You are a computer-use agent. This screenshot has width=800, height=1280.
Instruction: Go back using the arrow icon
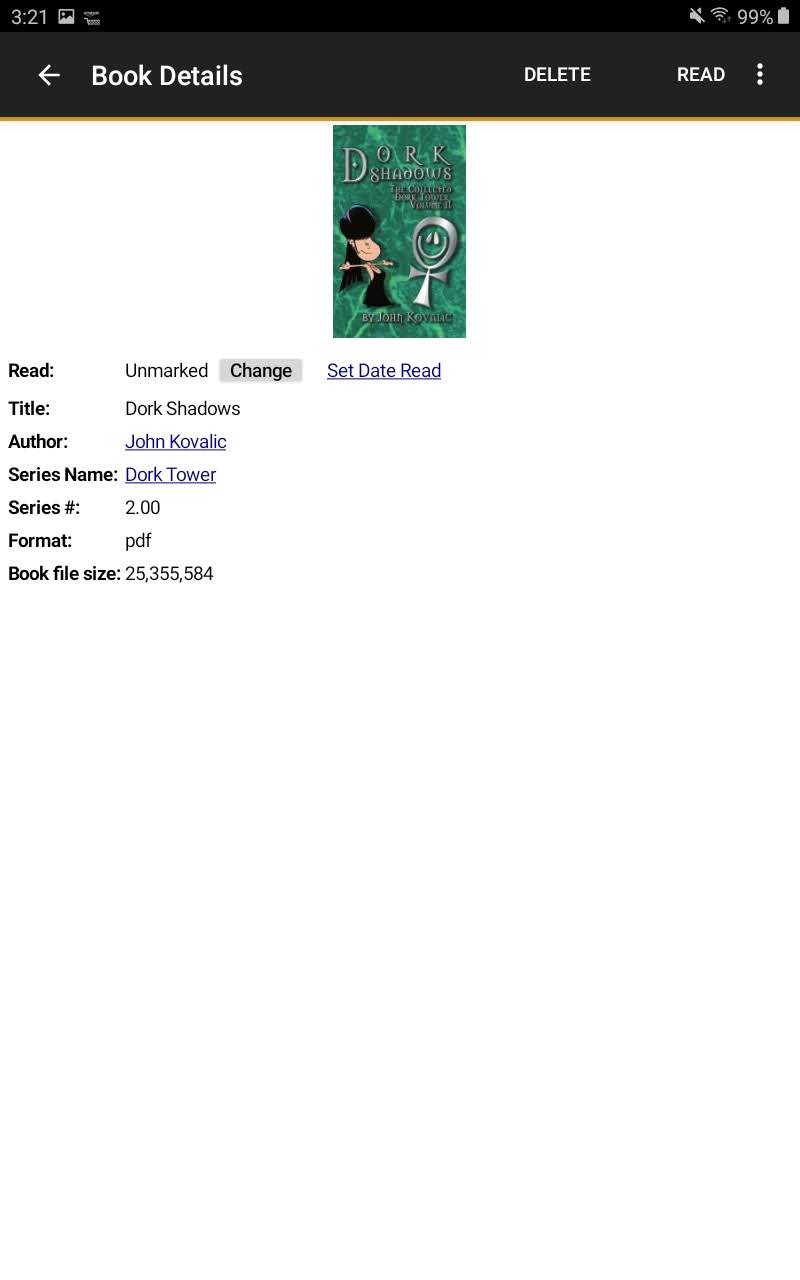48,75
